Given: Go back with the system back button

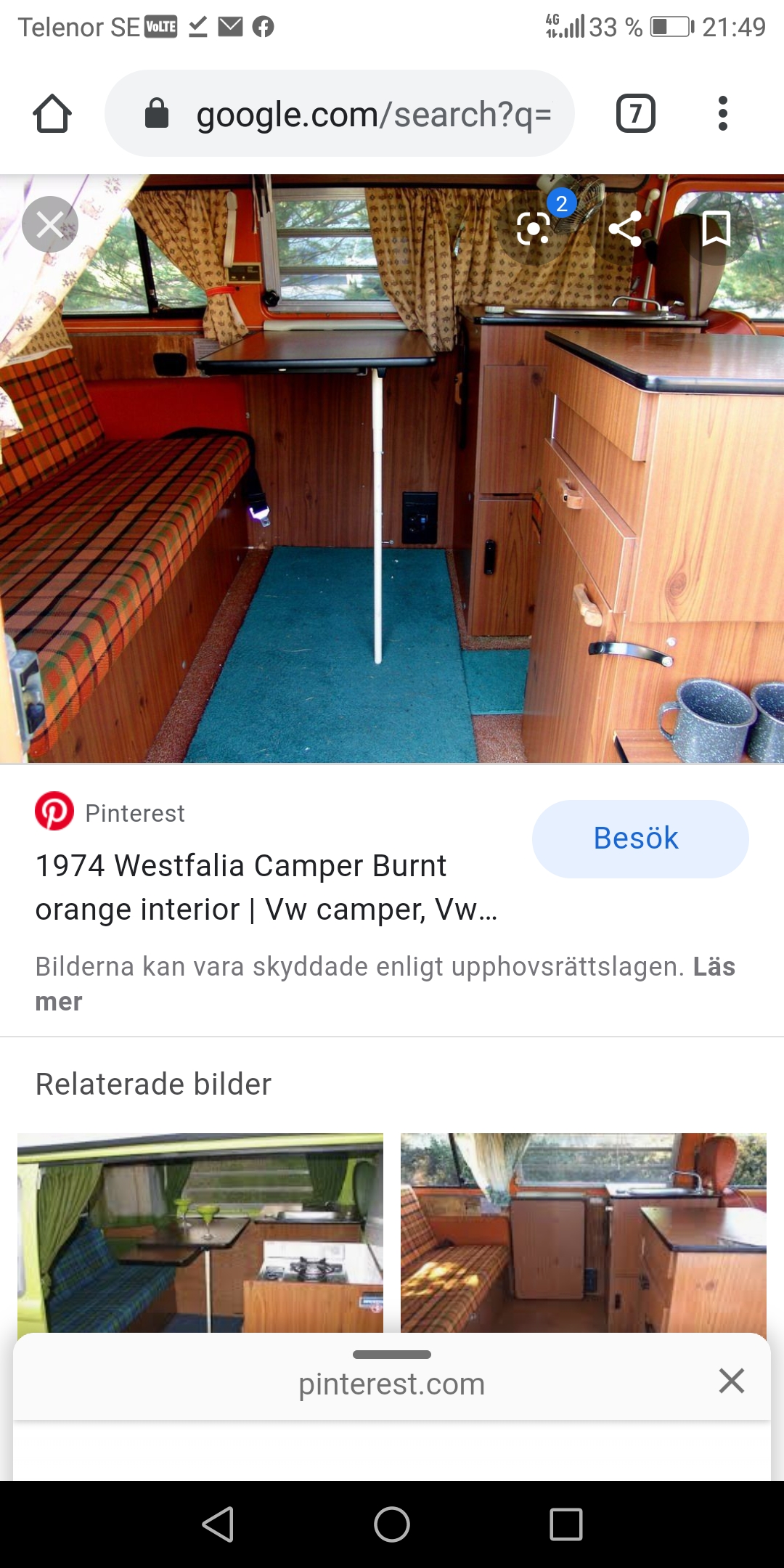Looking at the screenshot, I should coord(218,1524).
